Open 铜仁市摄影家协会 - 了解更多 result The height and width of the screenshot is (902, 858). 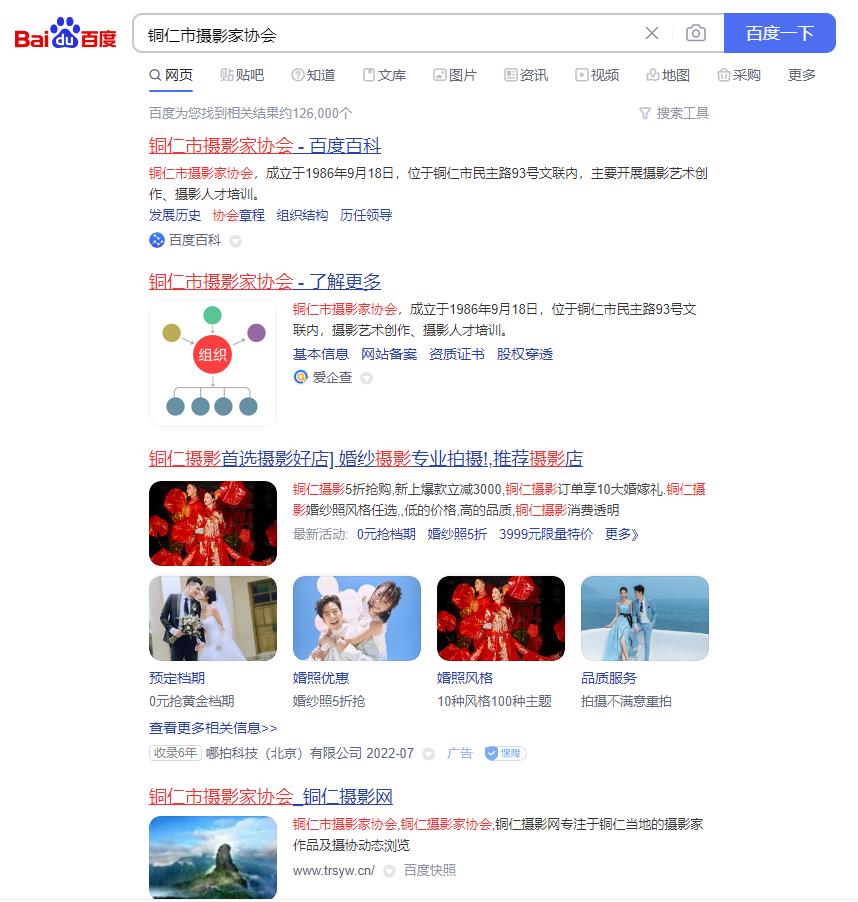pos(264,282)
